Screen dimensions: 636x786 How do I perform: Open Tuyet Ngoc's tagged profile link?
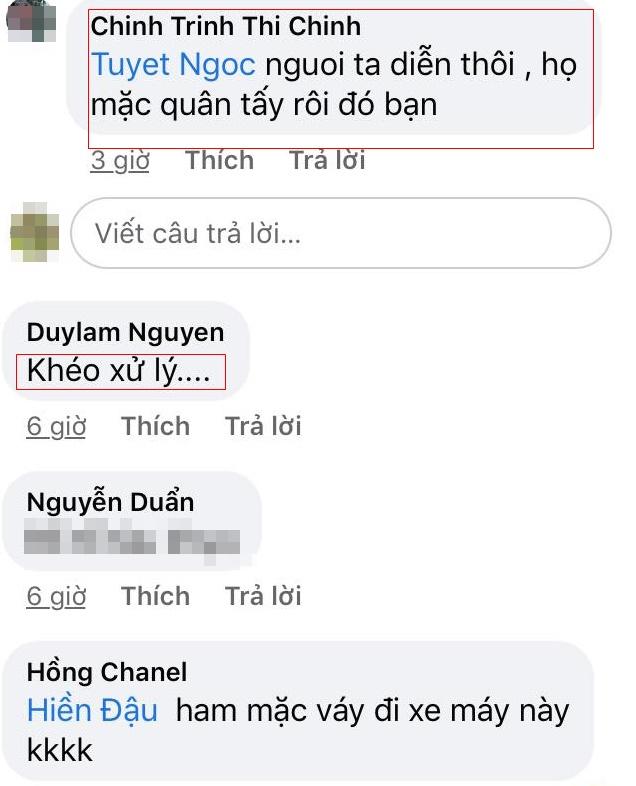[x=173, y=65]
